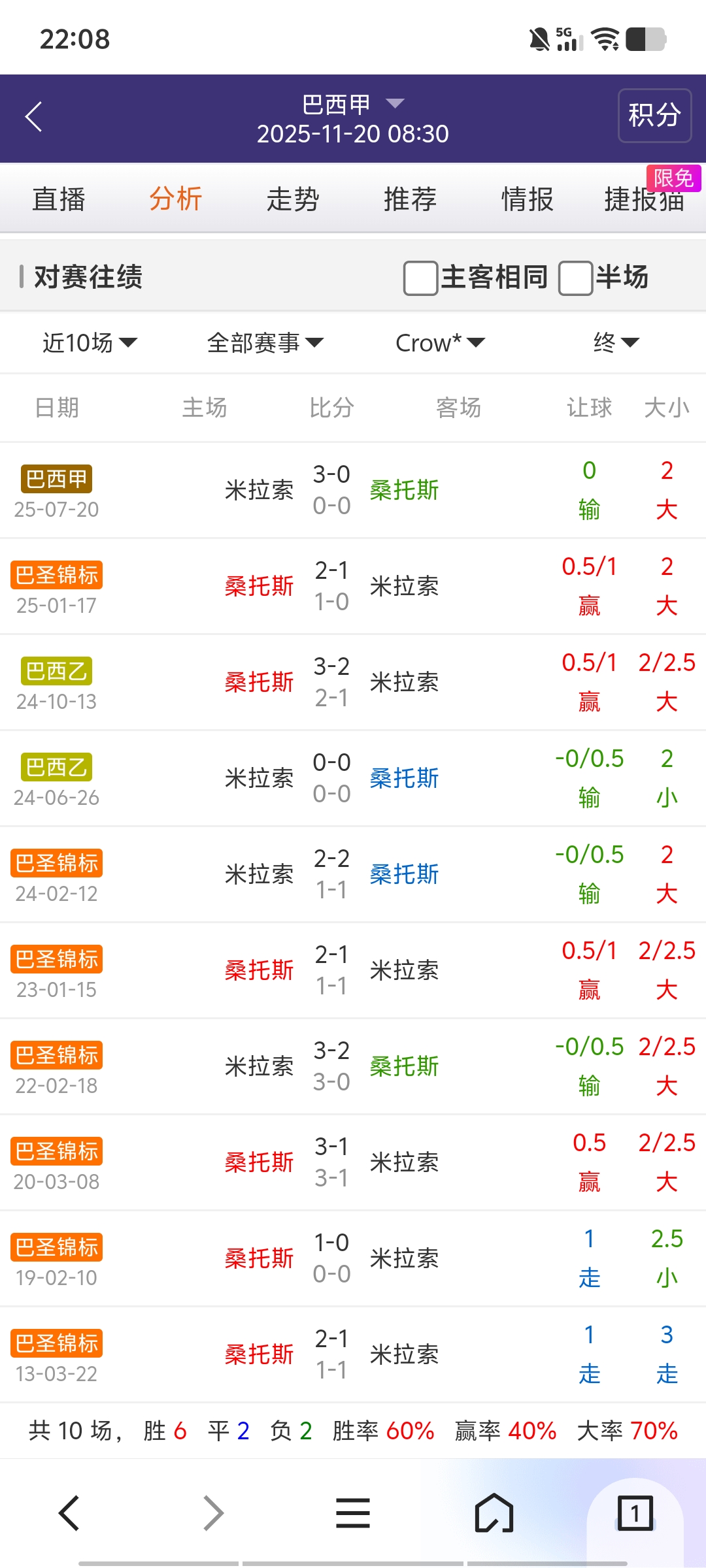Select the 捷报猫 tab
The image size is (706, 1568).
644,199
